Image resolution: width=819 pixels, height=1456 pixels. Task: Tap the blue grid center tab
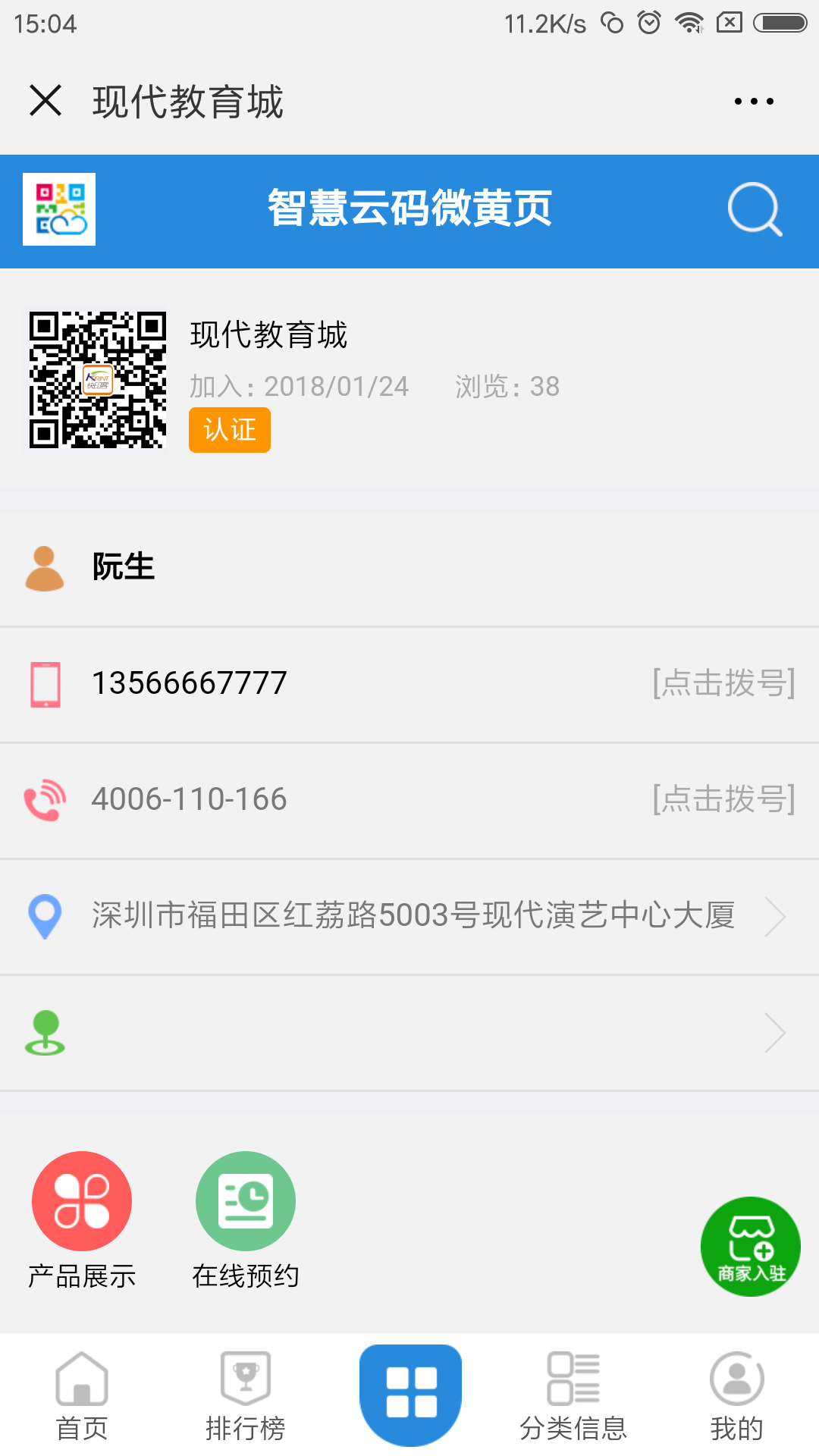pyautogui.click(x=410, y=1392)
